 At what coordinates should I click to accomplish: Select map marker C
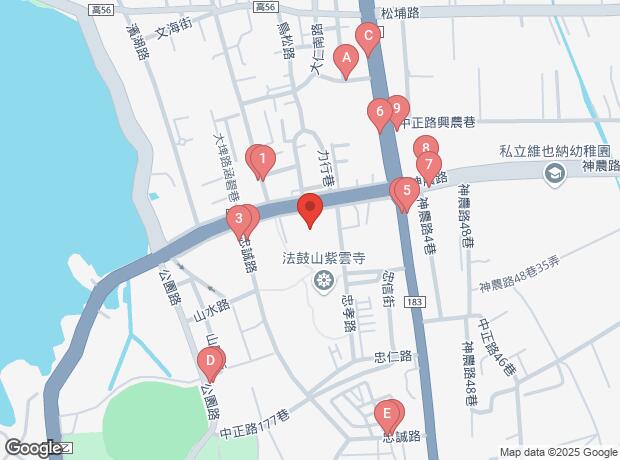click(368, 38)
